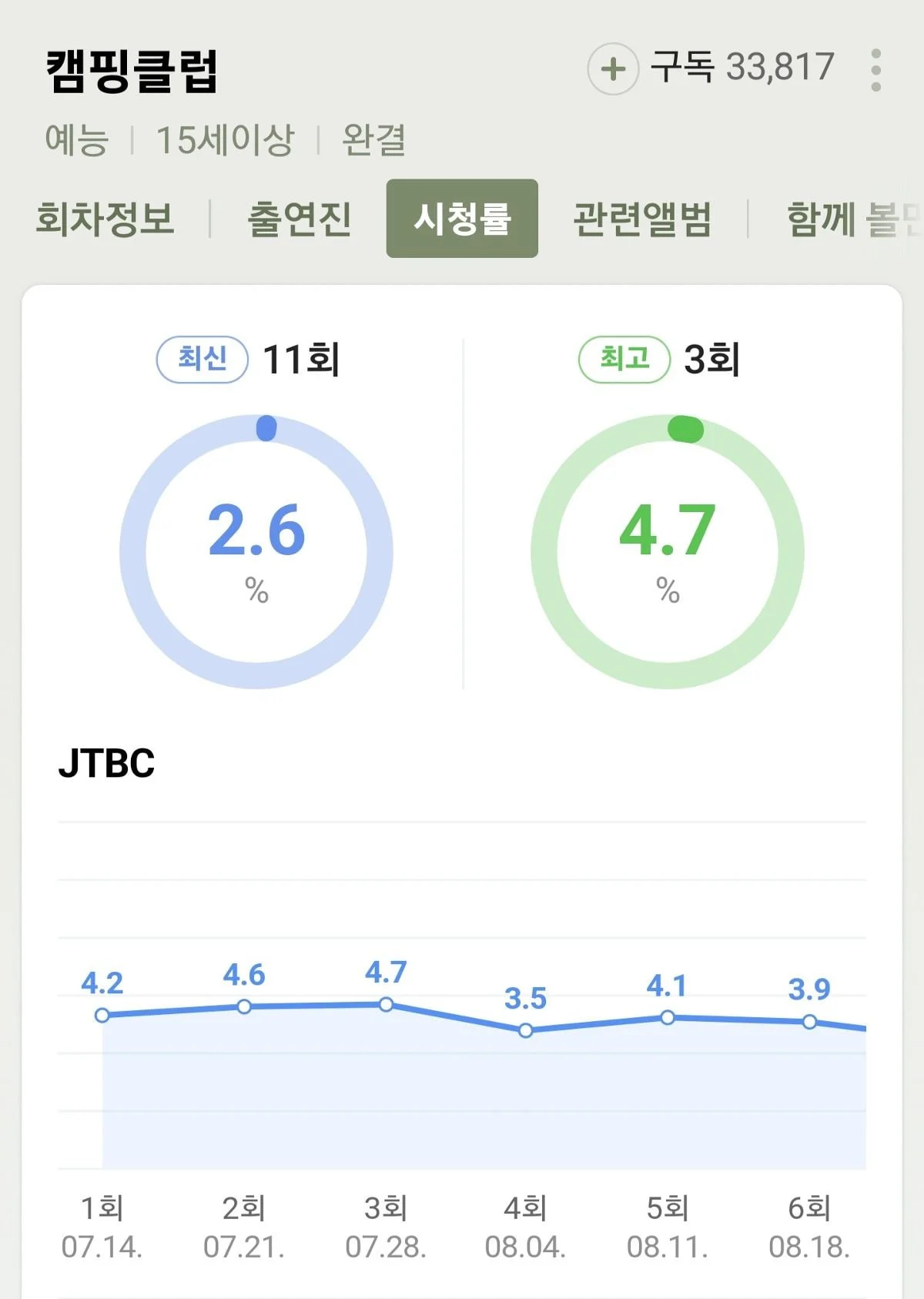The image size is (924, 1299).
Task: Subscribe to 캠핑클럽 with the plus button
Action: pyautogui.click(x=613, y=69)
